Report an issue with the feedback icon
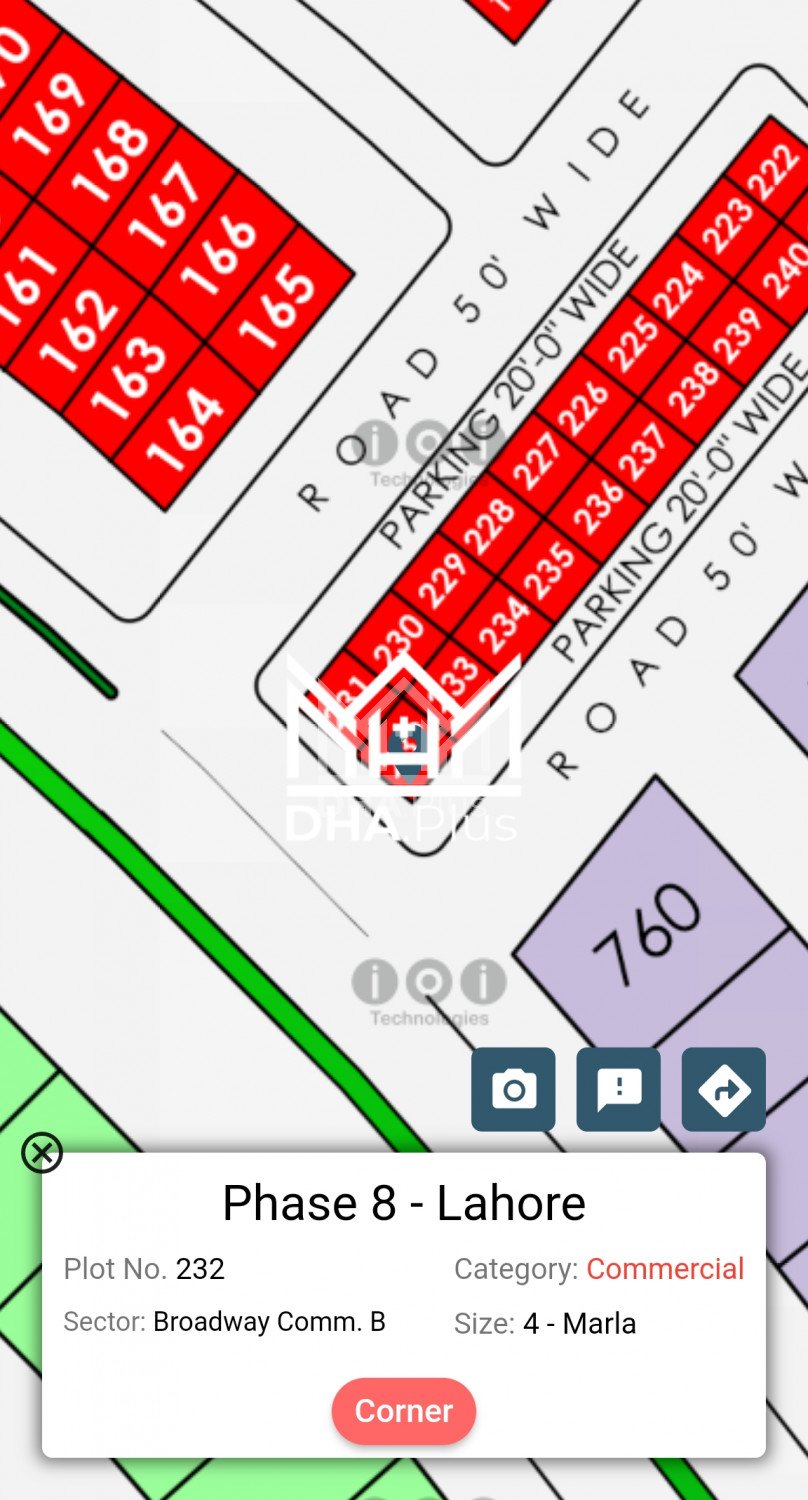 (618, 1089)
